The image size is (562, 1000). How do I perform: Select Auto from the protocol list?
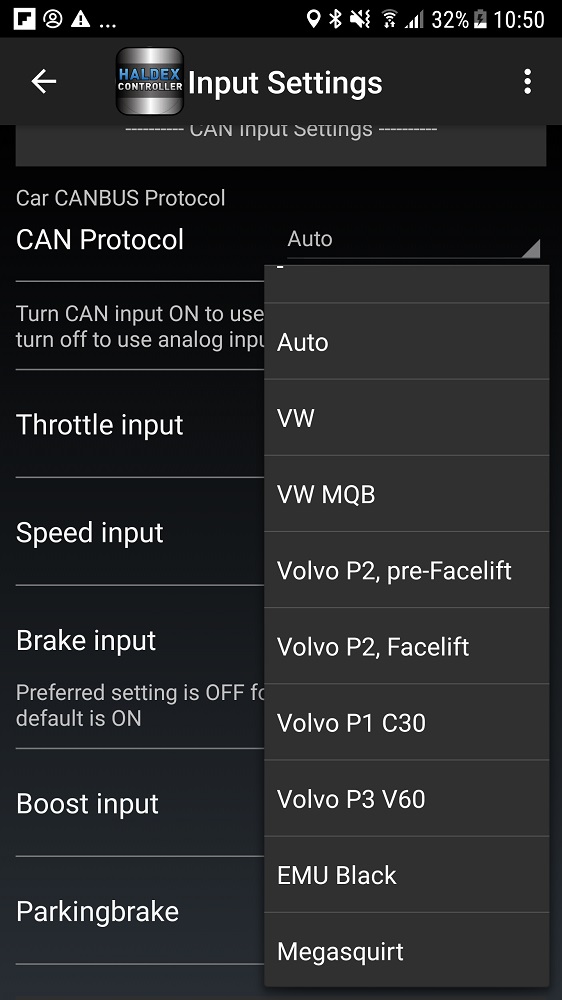(406, 342)
